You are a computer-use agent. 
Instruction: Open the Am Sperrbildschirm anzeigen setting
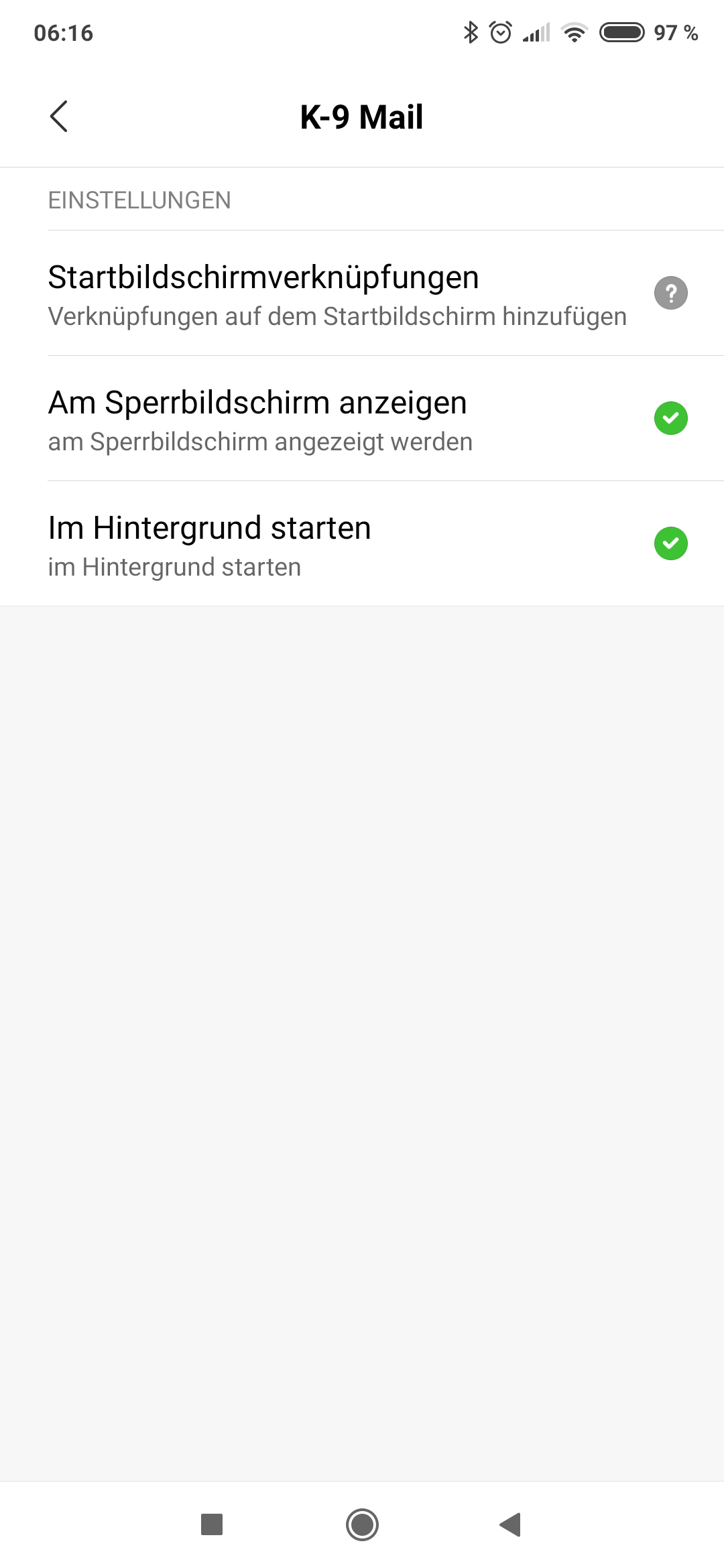[362, 418]
